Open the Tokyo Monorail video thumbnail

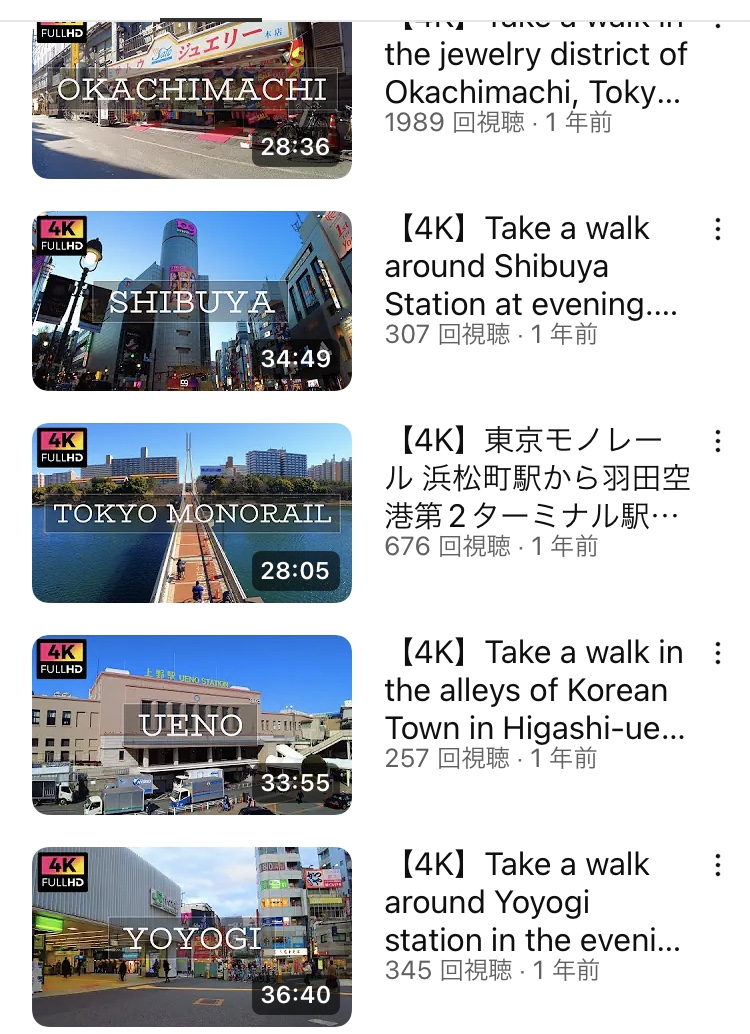192,513
